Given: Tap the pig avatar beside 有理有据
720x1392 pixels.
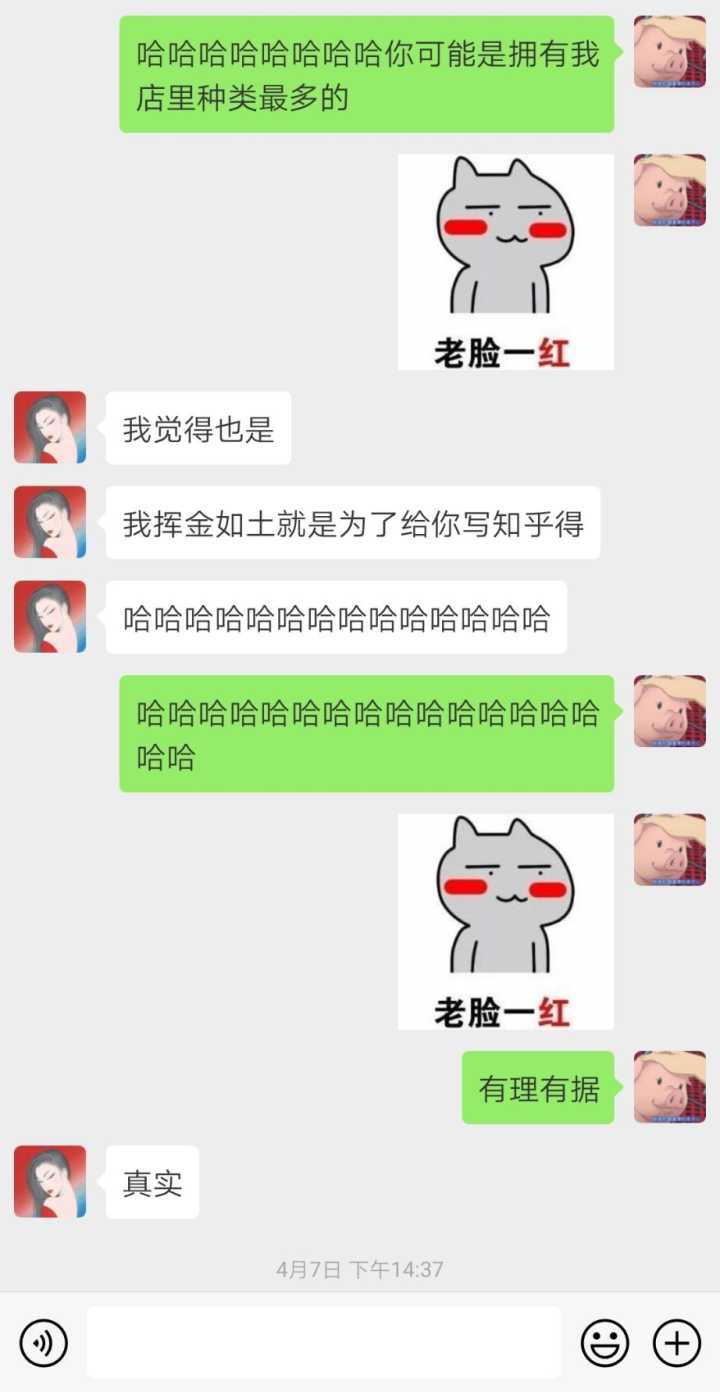Looking at the screenshot, I should pos(670,1087).
